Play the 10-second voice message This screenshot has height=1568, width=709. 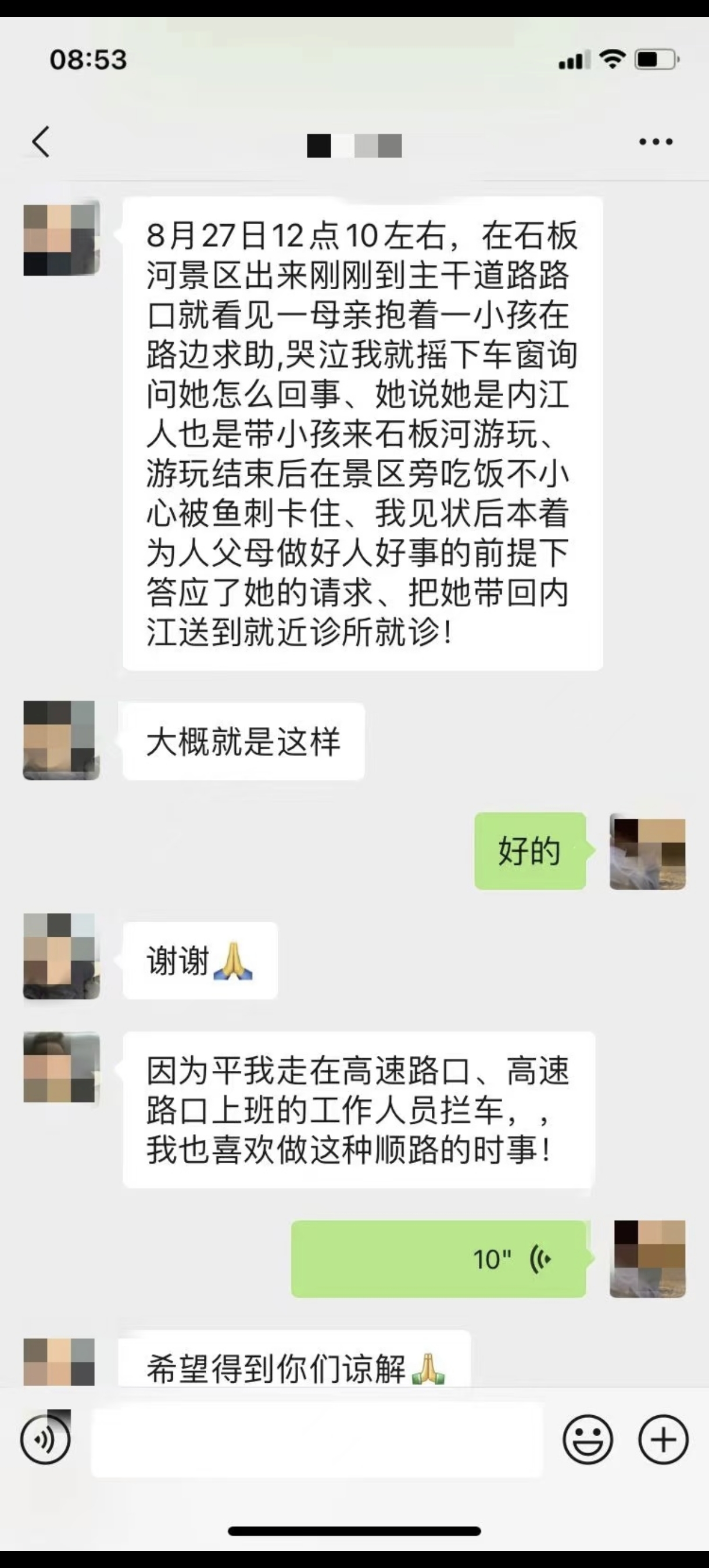(438, 1259)
